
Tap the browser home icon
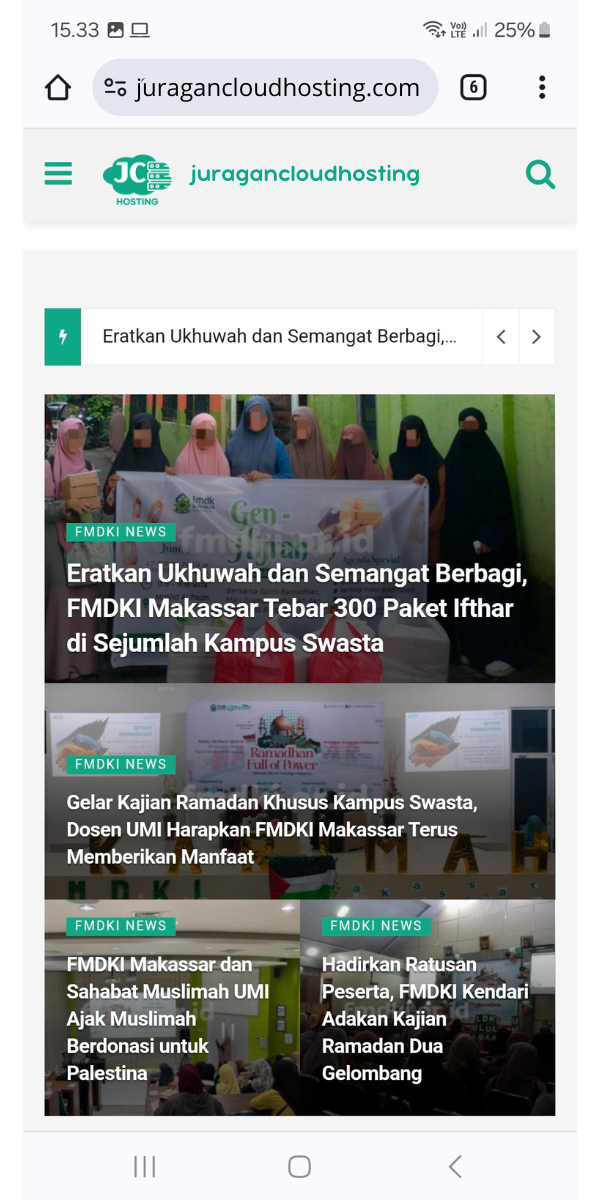(x=58, y=88)
